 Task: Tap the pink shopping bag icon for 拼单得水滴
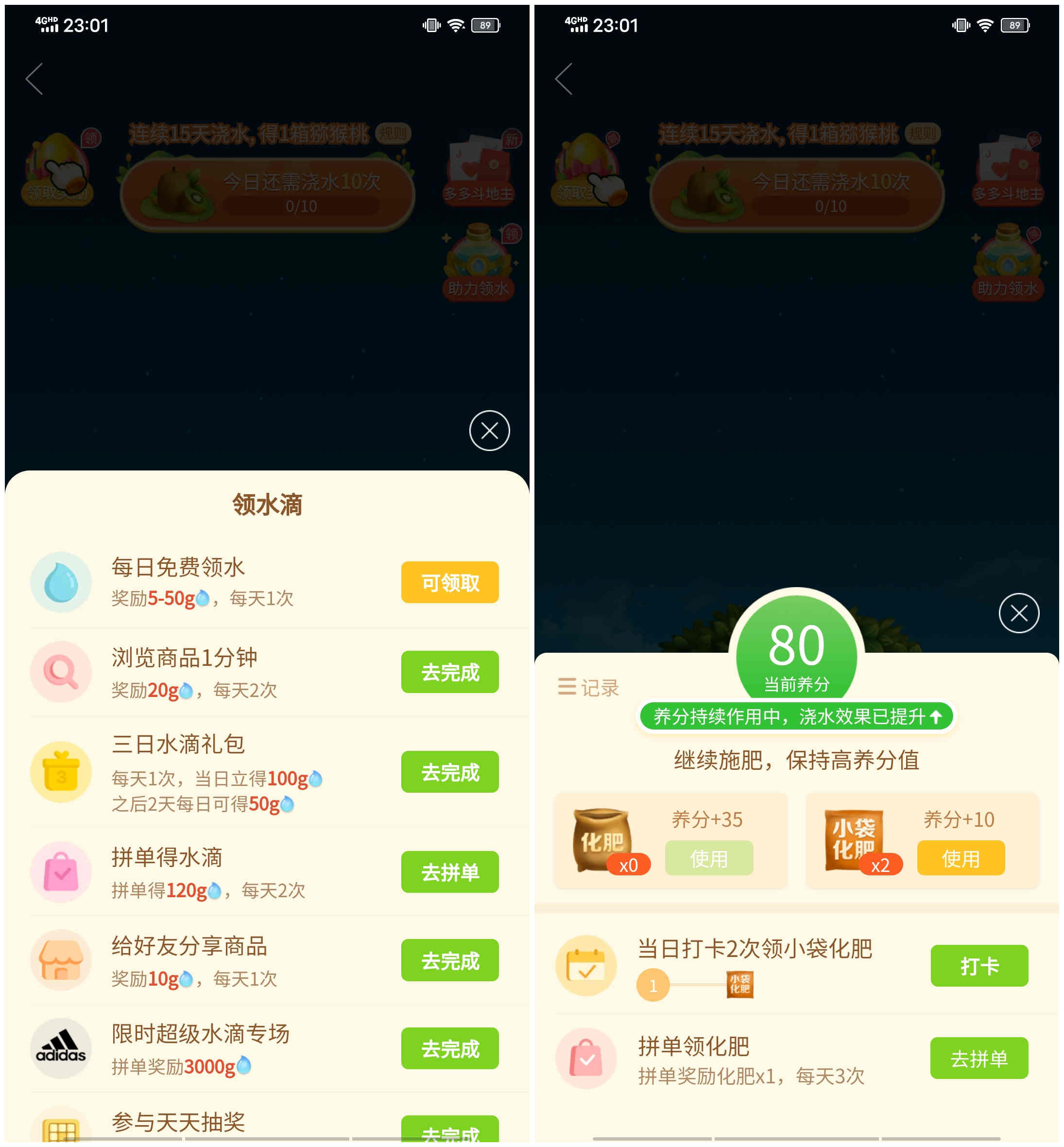click(61, 871)
